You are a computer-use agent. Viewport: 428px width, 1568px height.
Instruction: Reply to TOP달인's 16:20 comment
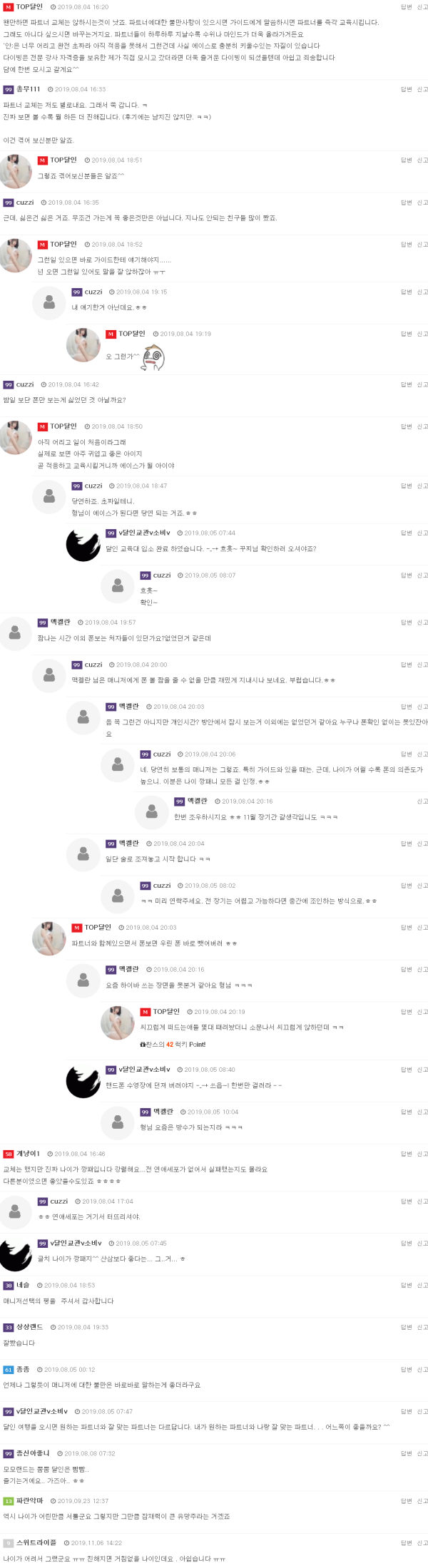406,7
